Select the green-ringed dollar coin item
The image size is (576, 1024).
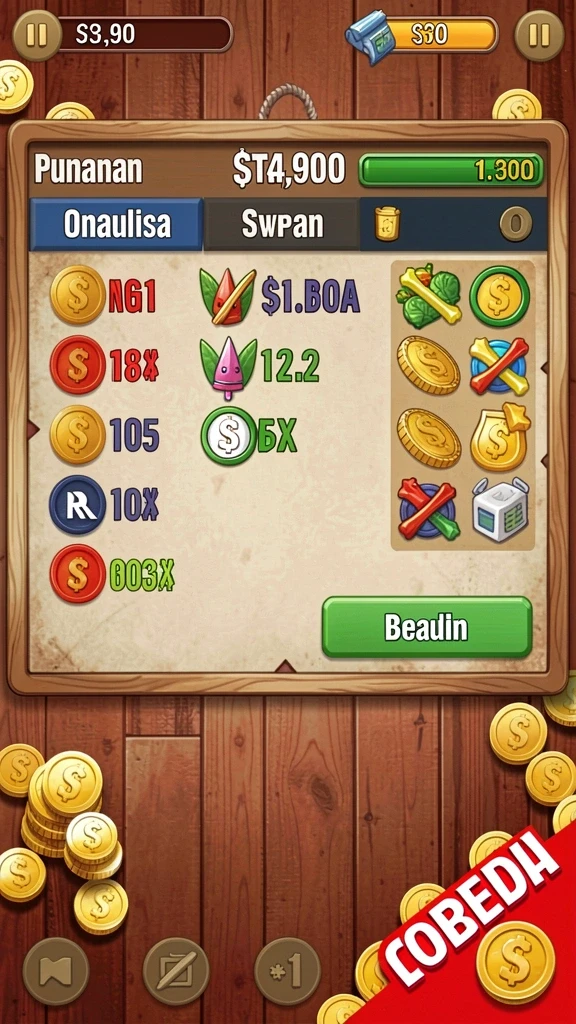[500, 296]
